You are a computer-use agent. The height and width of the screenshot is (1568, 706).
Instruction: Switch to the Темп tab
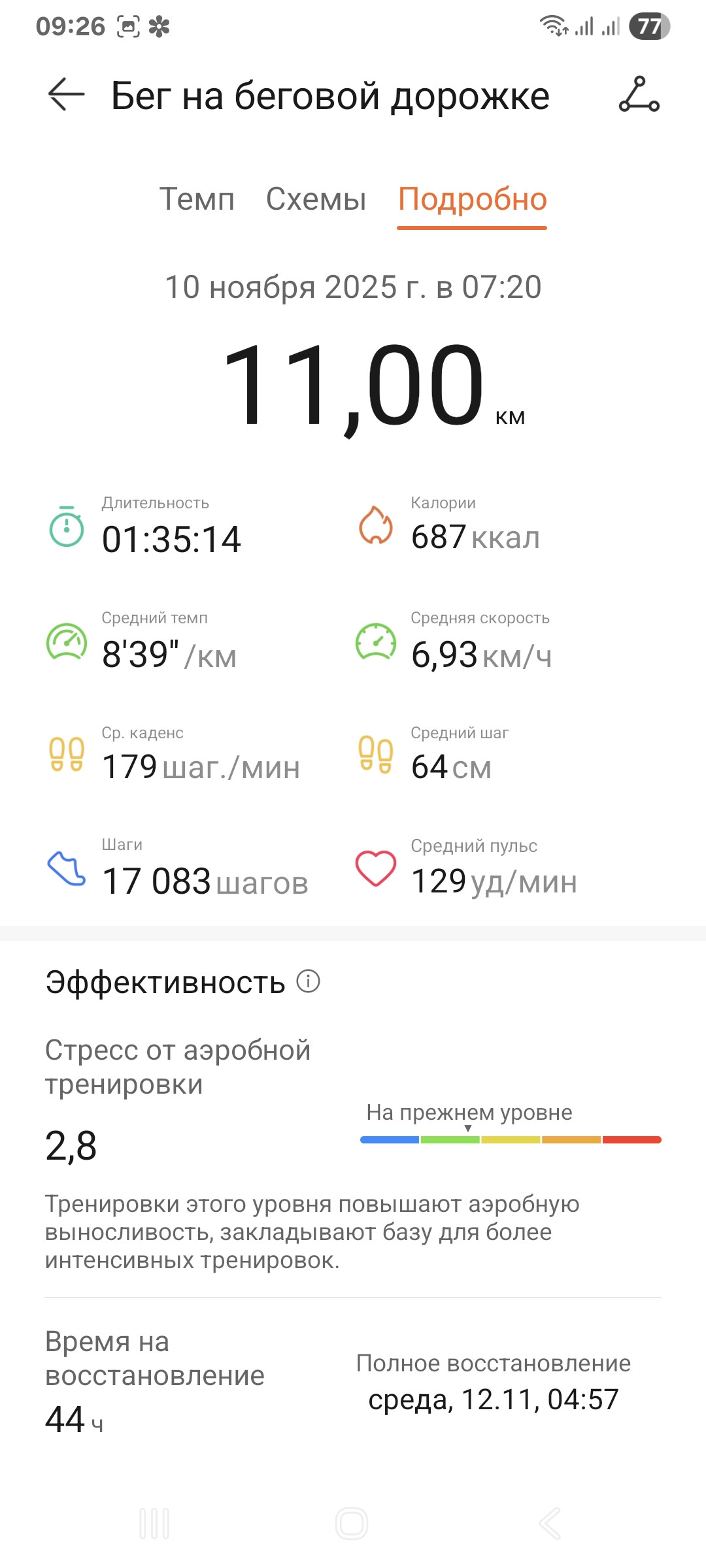[x=197, y=199]
